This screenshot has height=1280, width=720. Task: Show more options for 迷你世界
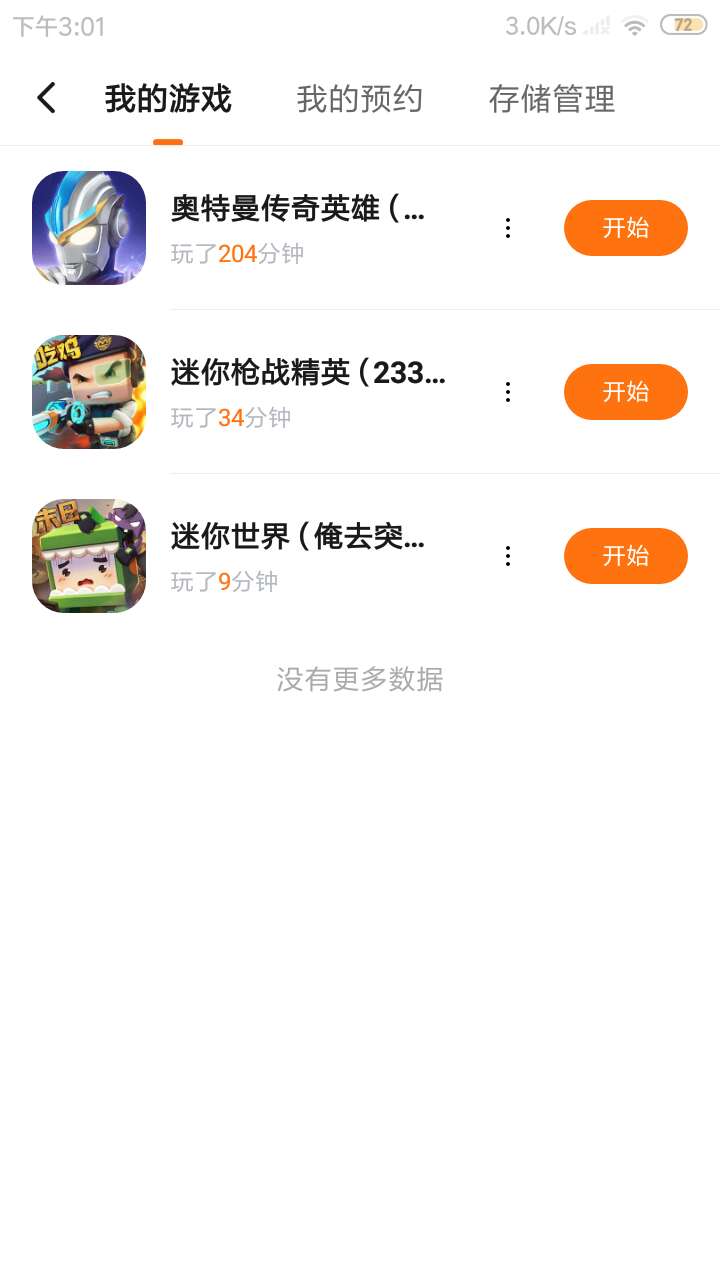pos(508,556)
